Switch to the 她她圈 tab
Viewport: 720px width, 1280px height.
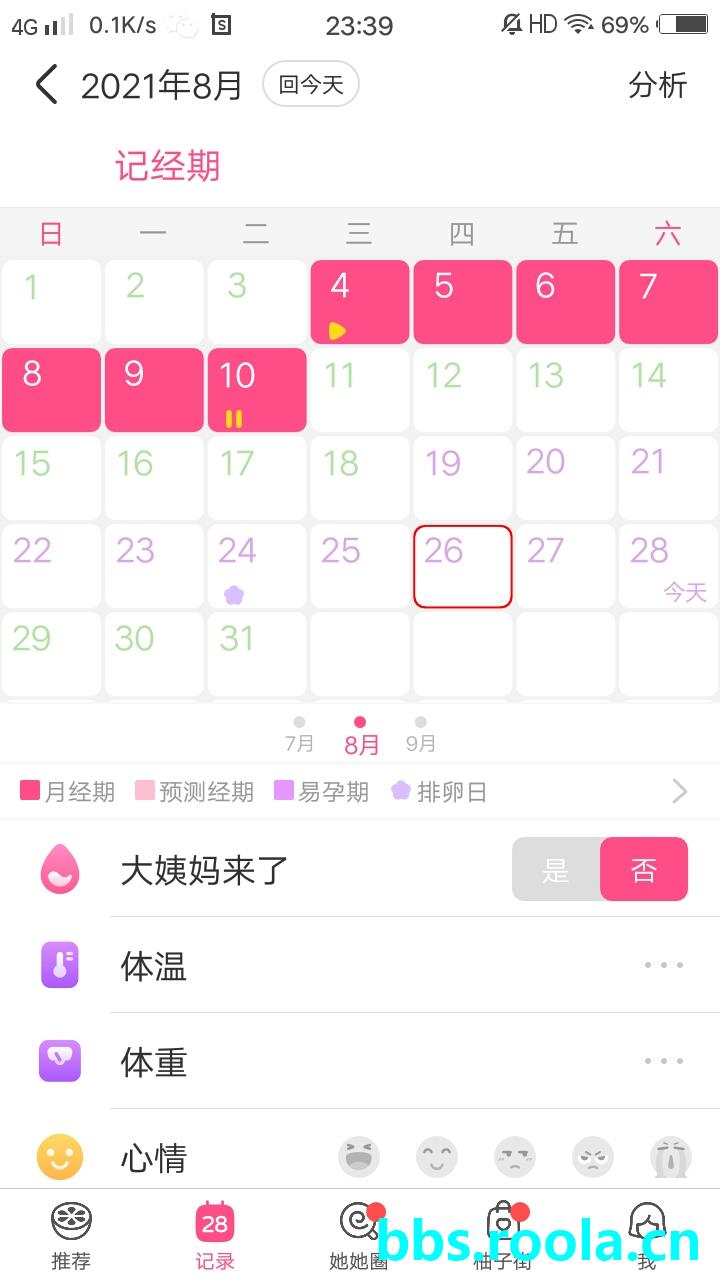tap(358, 1236)
